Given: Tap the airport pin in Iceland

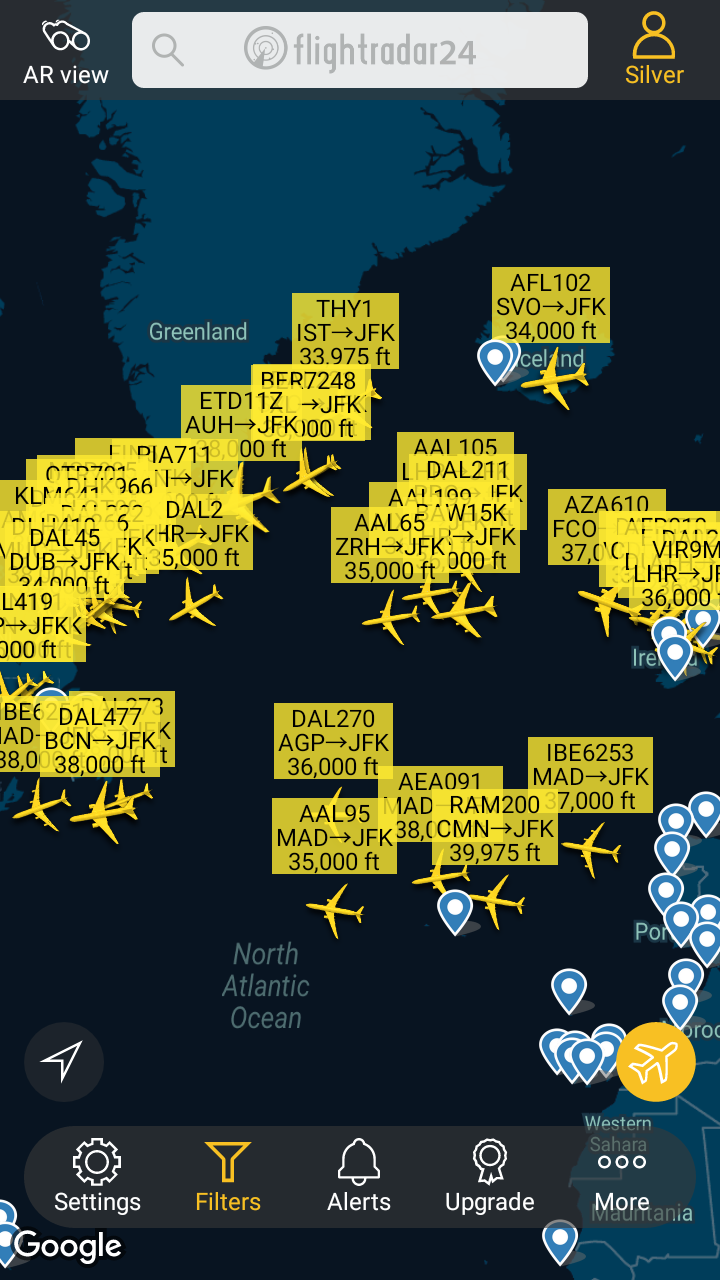Looking at the screenshot, I should click(x=494, y=358).
